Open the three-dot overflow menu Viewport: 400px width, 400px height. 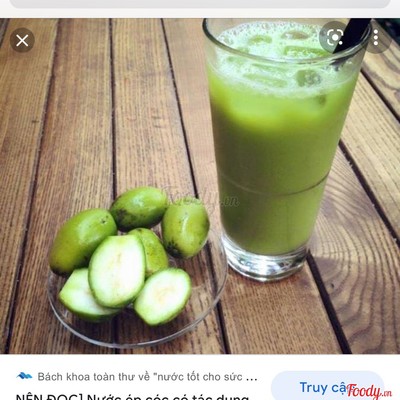376,38
